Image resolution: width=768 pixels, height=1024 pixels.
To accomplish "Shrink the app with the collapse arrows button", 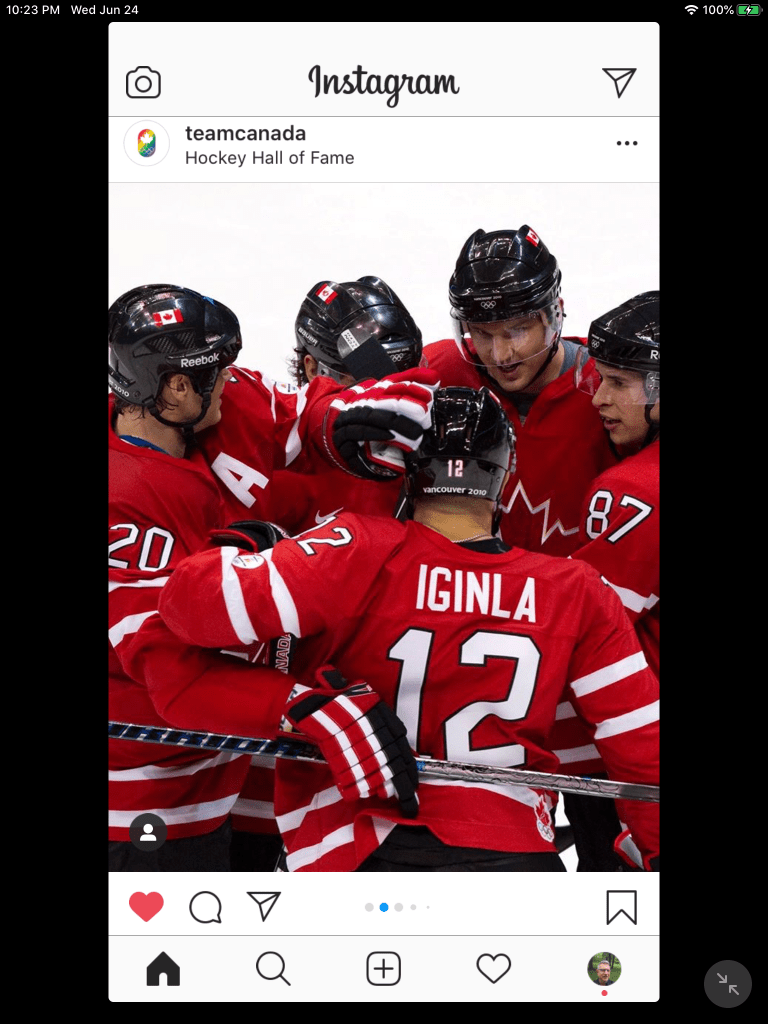I will click(x=727, y=984).
